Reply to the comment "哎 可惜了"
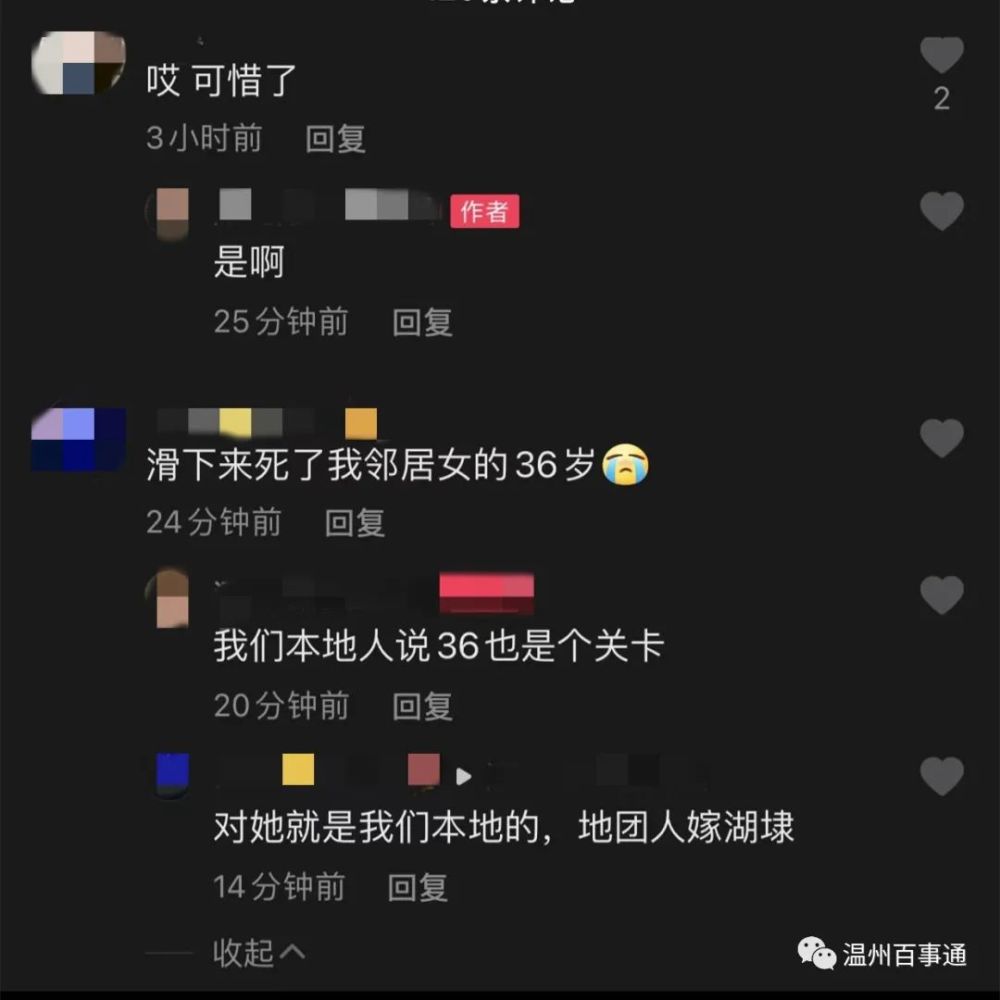The height and width of the screenshot is (1000, 1000). pyautogui.click(x=335, y=138)
